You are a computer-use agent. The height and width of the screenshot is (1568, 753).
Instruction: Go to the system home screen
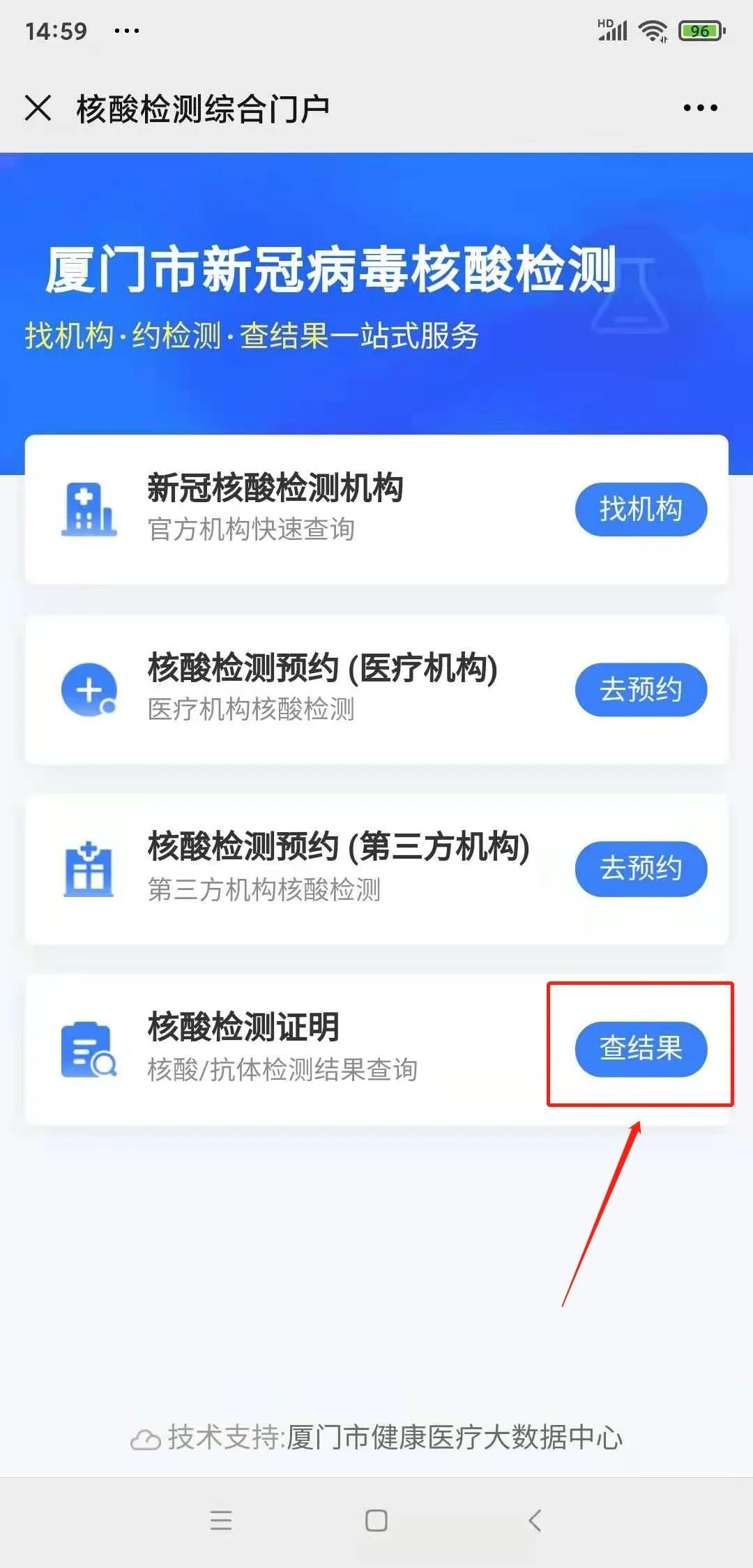click(376, 1520)
